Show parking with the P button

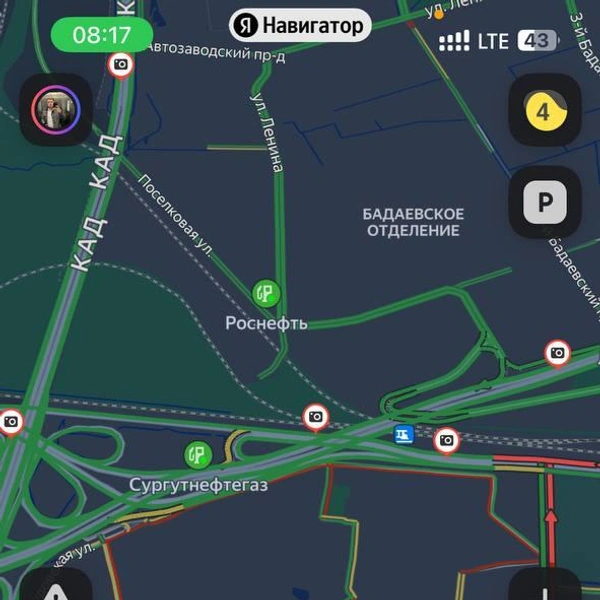[544, 202]
